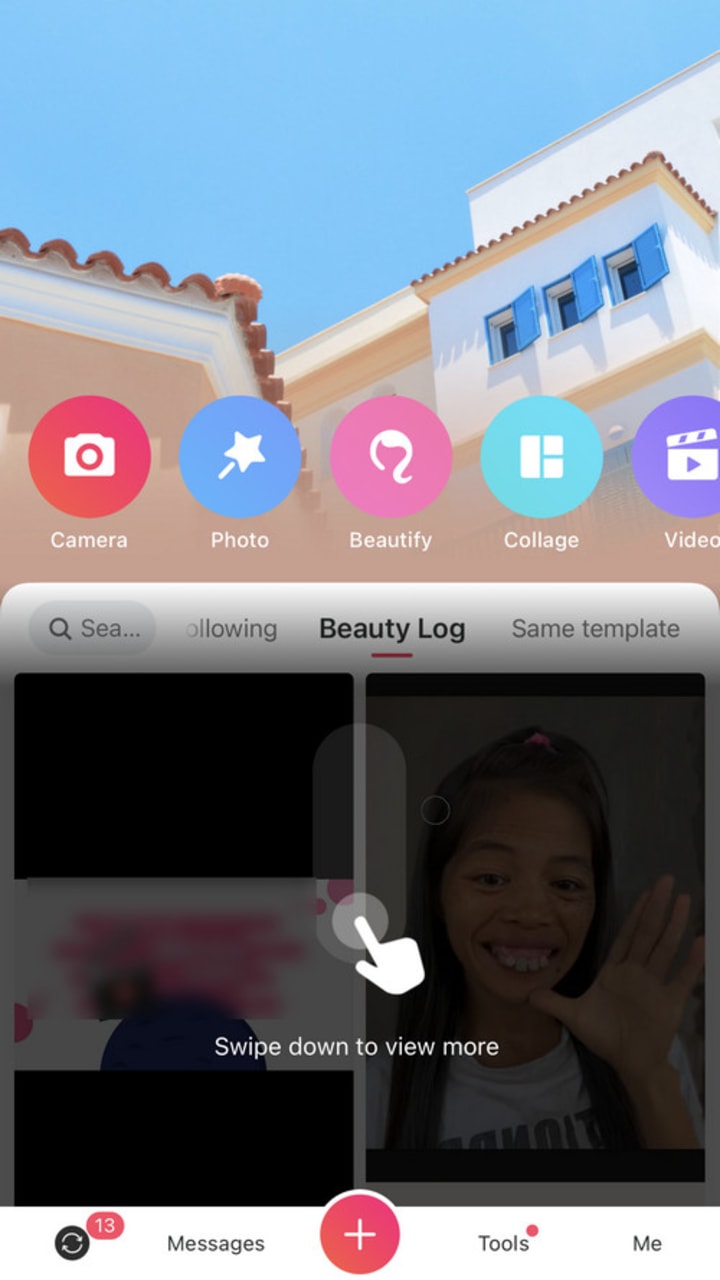This screenshot has height=1280, width=720.
Task: Open the Camera tool
Action: [x=89, y=456]
